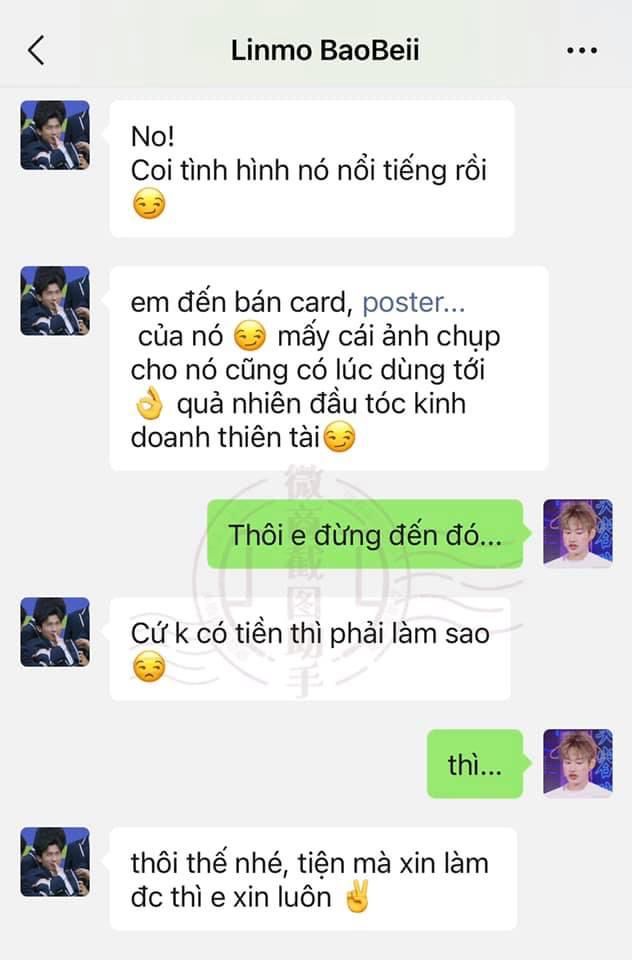
Task: View Linmo BaoBeii's avatar beside 'No!' message
Action: (x=55, y=135)
